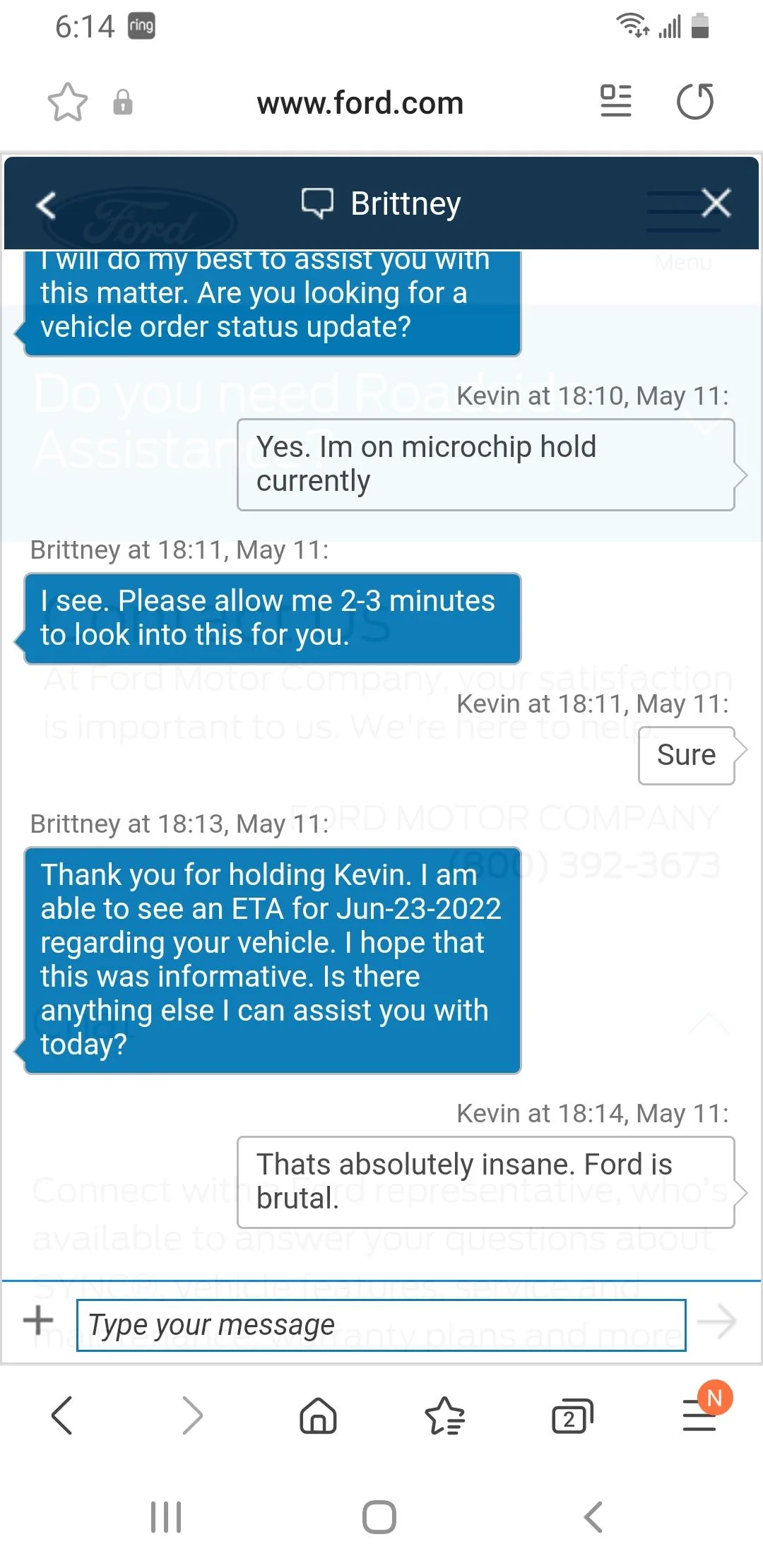Screen dimensions: 763x1568
Task: Navigate back in the browser toolbar
Action: click(x=62, y=1415)
